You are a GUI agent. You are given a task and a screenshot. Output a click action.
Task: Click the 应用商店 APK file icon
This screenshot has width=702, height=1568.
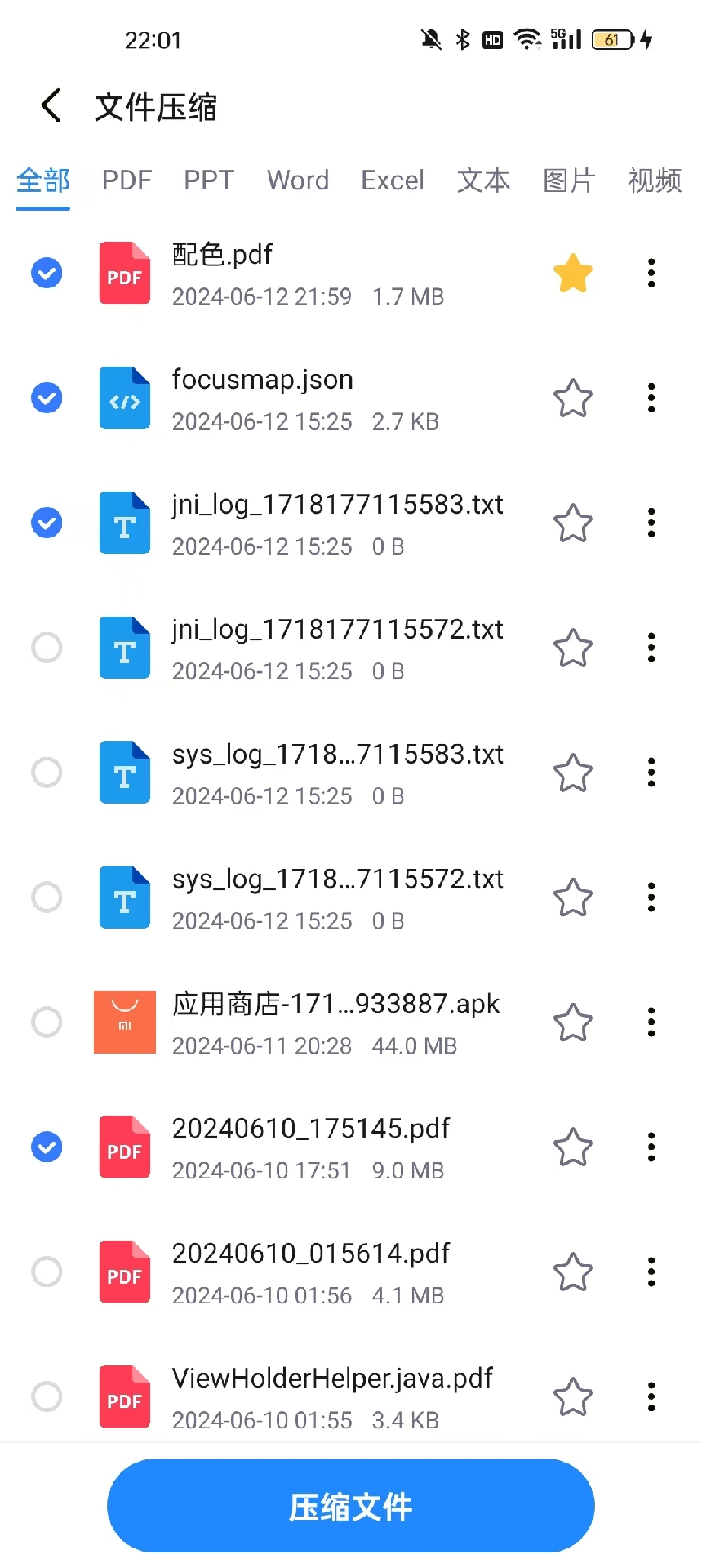point(124,1022)
